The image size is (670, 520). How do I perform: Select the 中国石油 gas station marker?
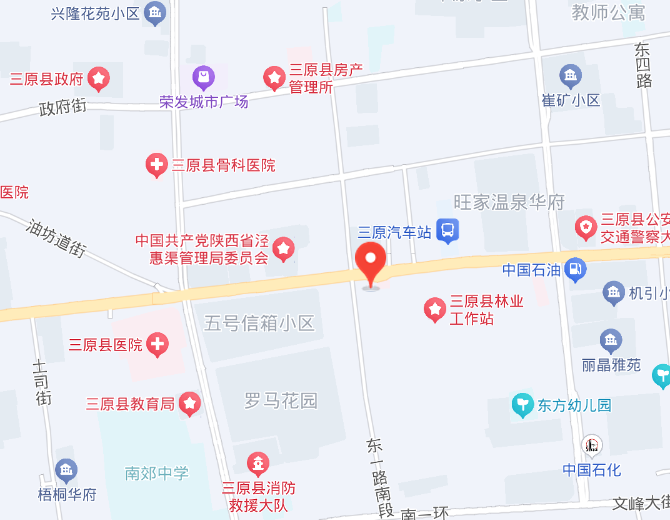(575, 270)
